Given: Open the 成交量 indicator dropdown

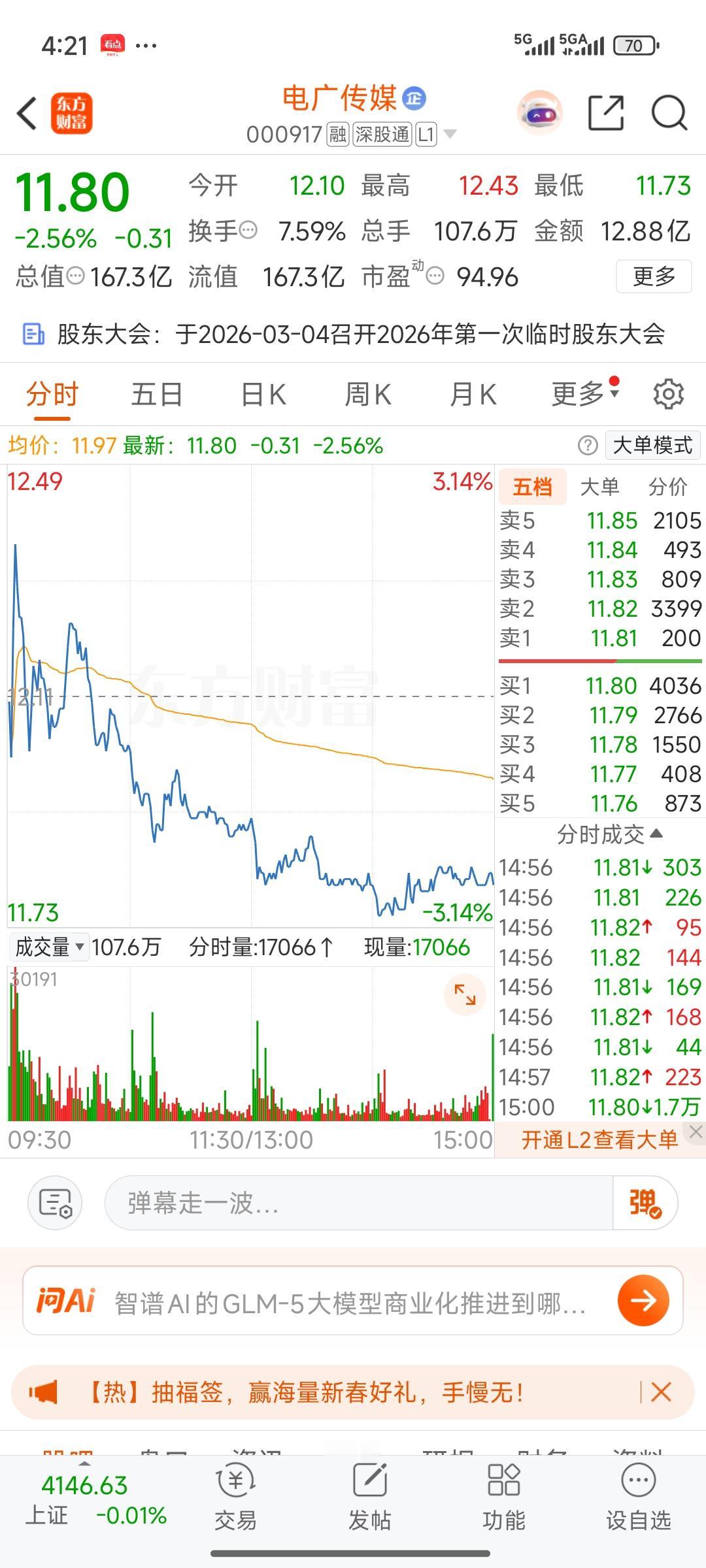Looking at the screenshot, I should coord(49,947).
